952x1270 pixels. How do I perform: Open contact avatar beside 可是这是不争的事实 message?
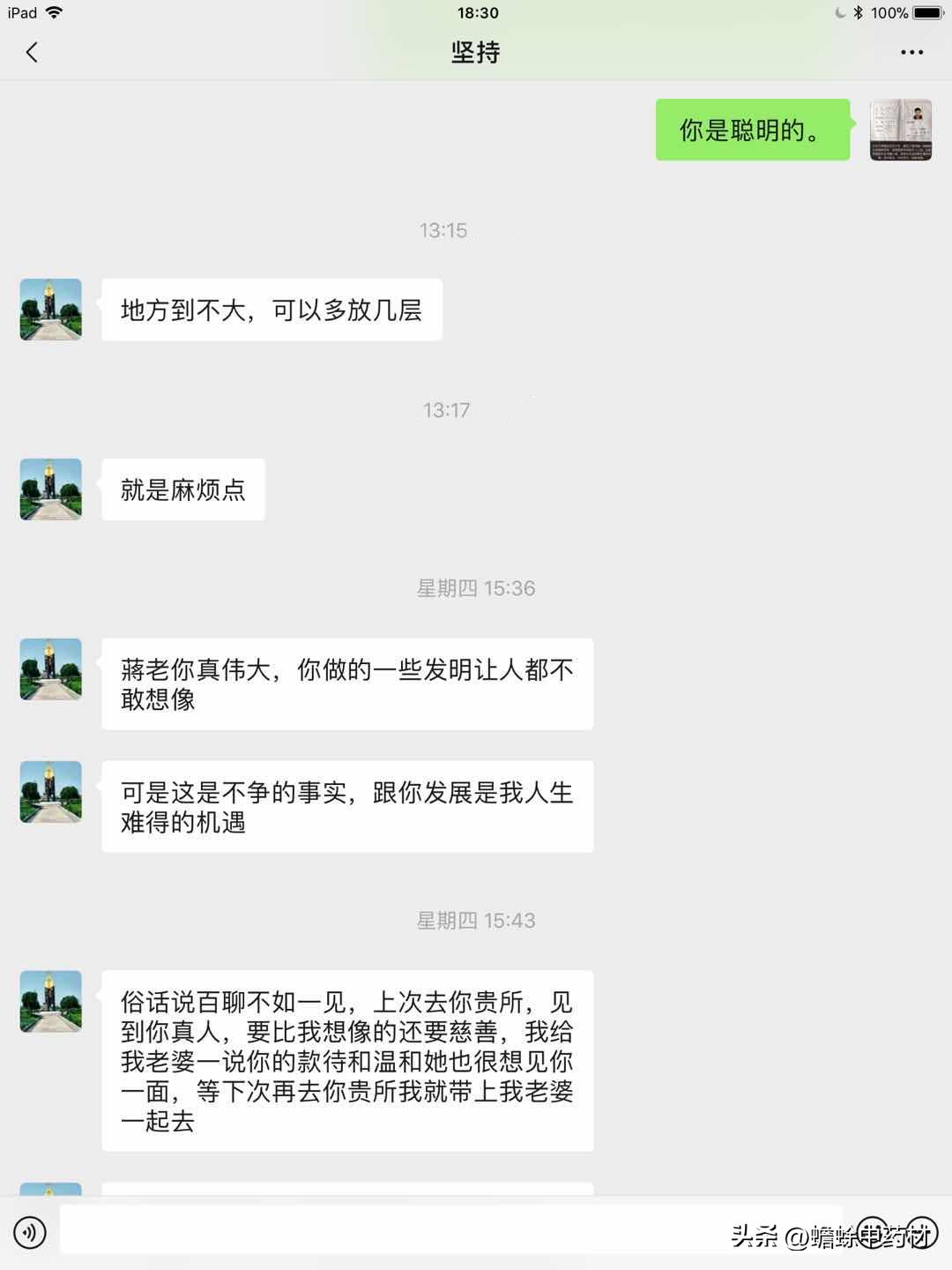51,792
